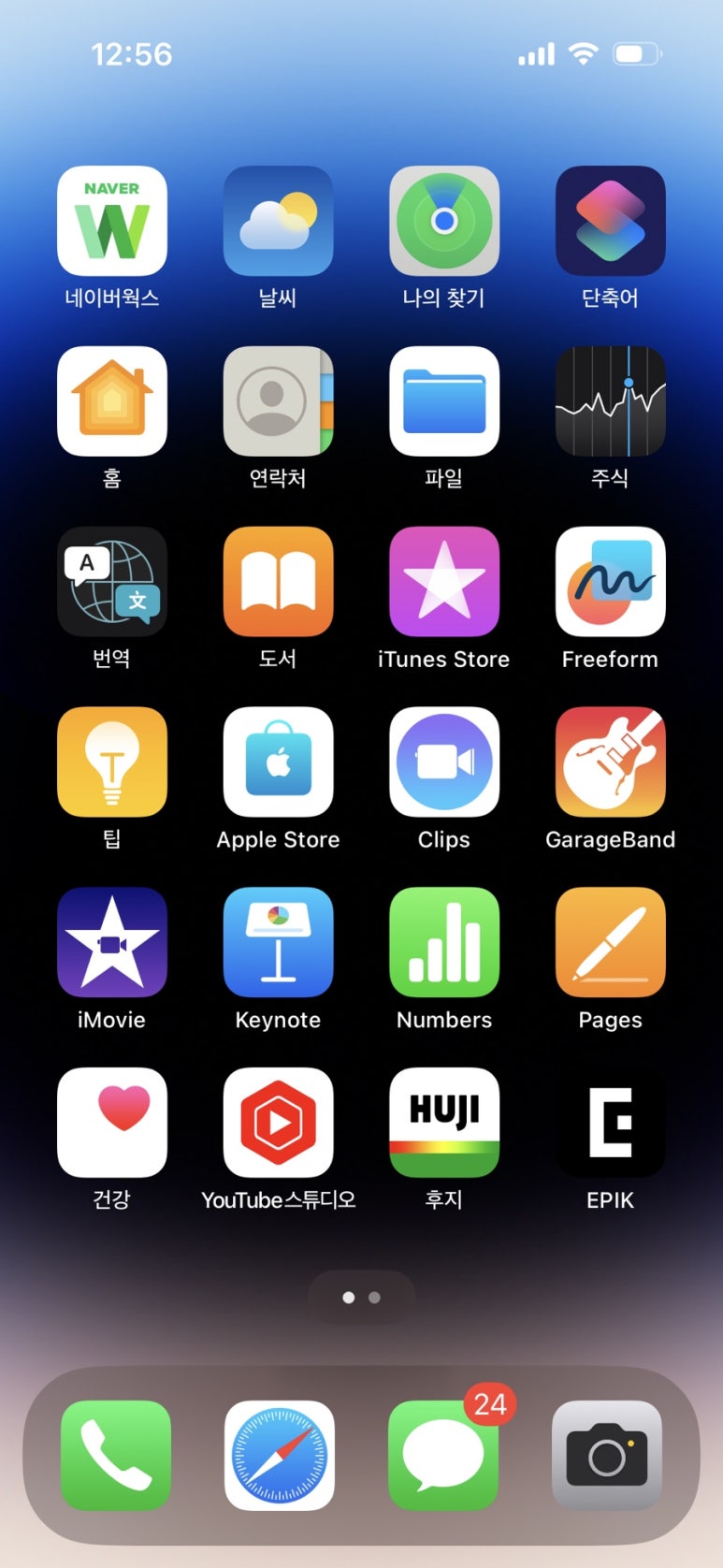Check the Stocks app
The width and height of the screenshot is (723, 1568).
(x=610, y=401)
